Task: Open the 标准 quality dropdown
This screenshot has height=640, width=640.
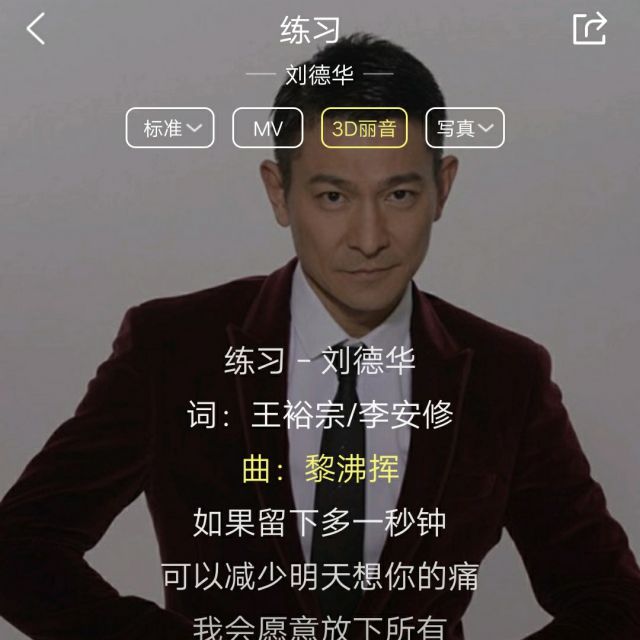Action: [x=170, y=128]
